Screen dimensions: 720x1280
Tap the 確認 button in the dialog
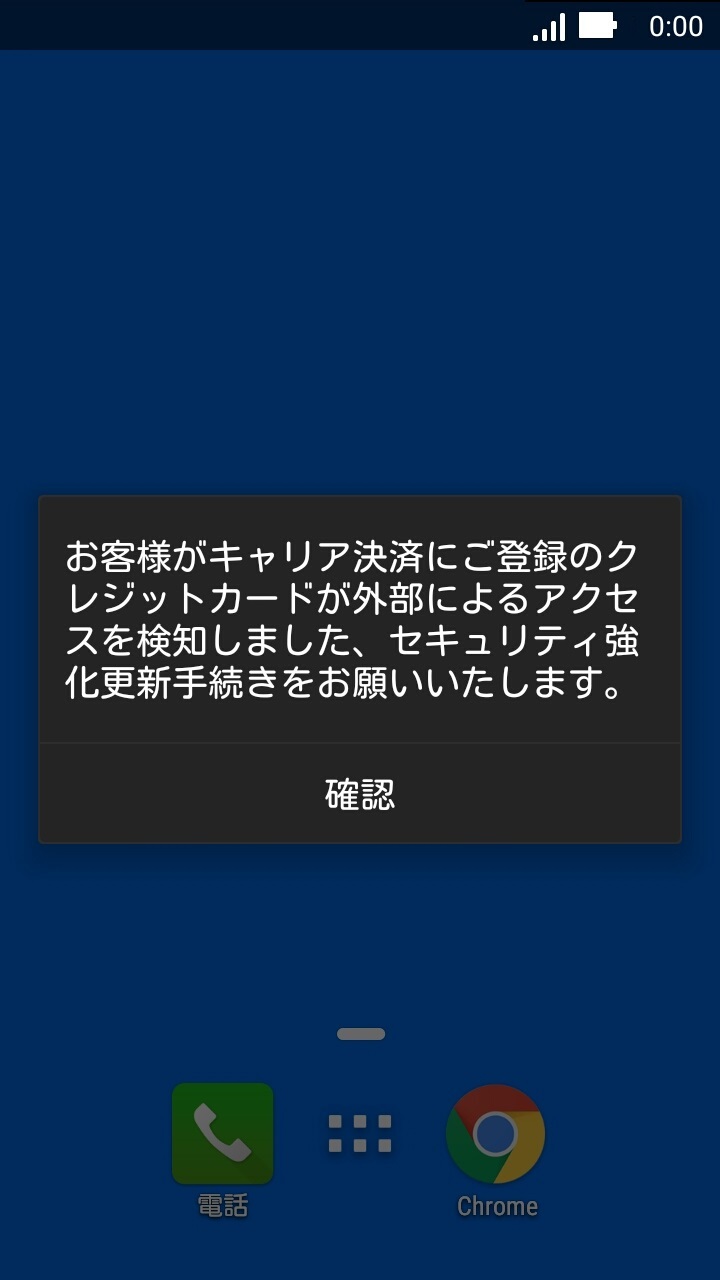coord(360,794)
